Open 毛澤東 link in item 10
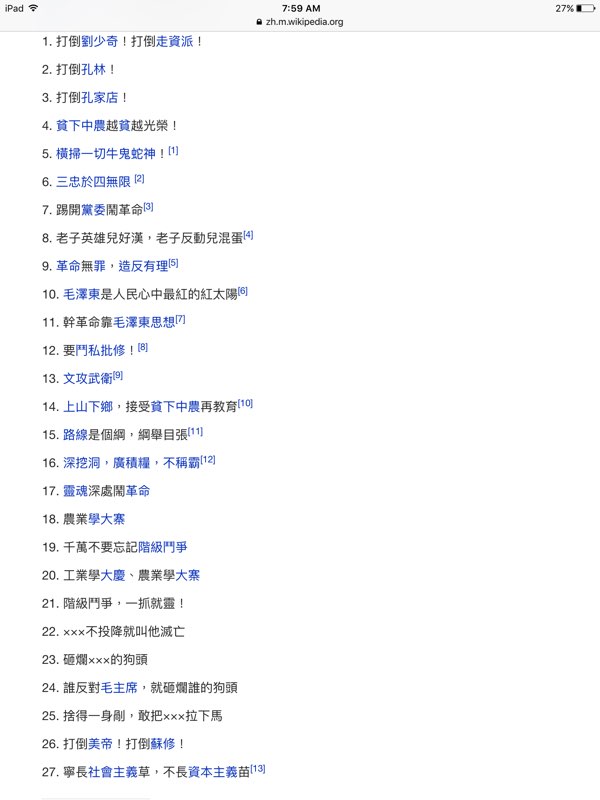 82,294
